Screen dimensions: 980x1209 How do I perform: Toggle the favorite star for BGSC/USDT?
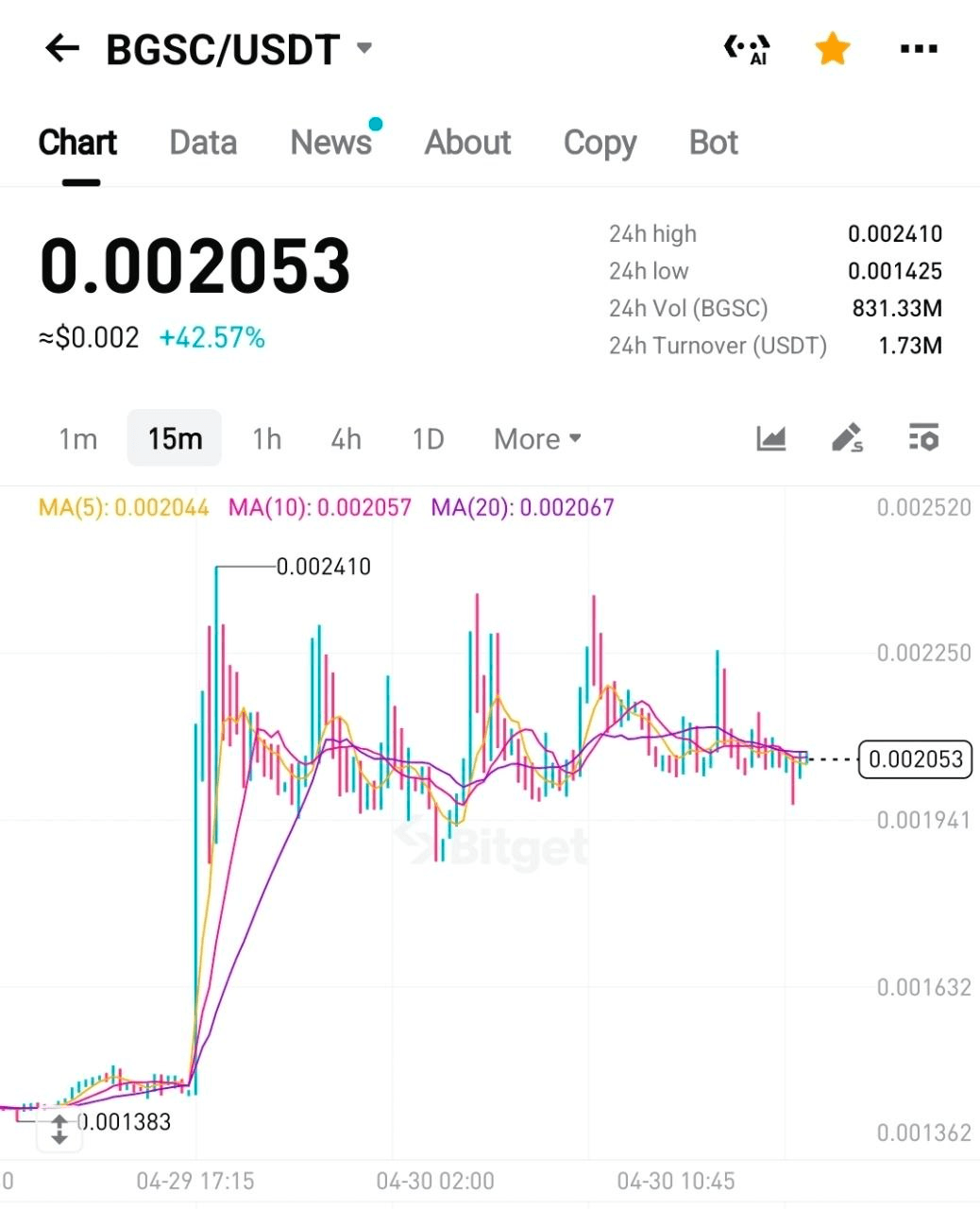(832, 48)
